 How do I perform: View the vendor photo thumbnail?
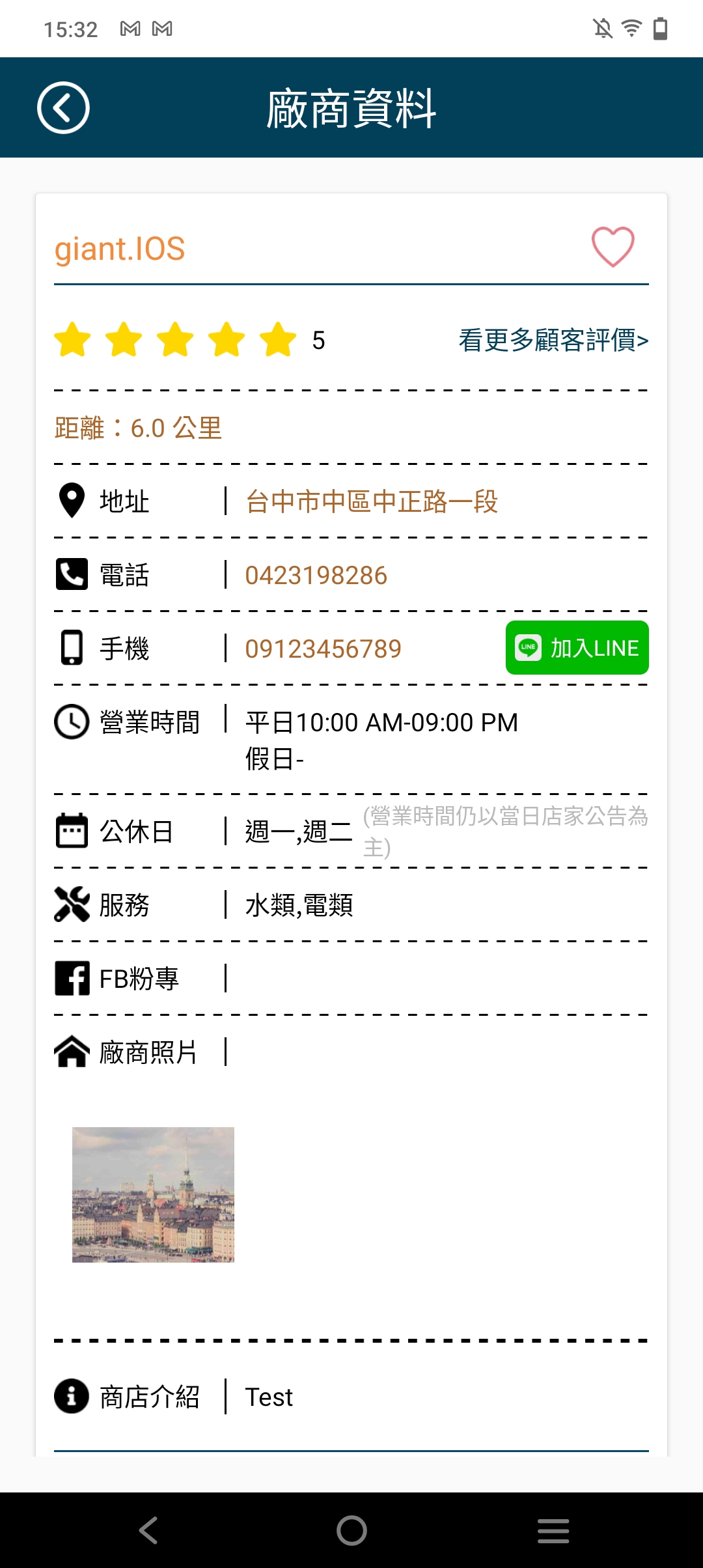(x=153, y=1194)
